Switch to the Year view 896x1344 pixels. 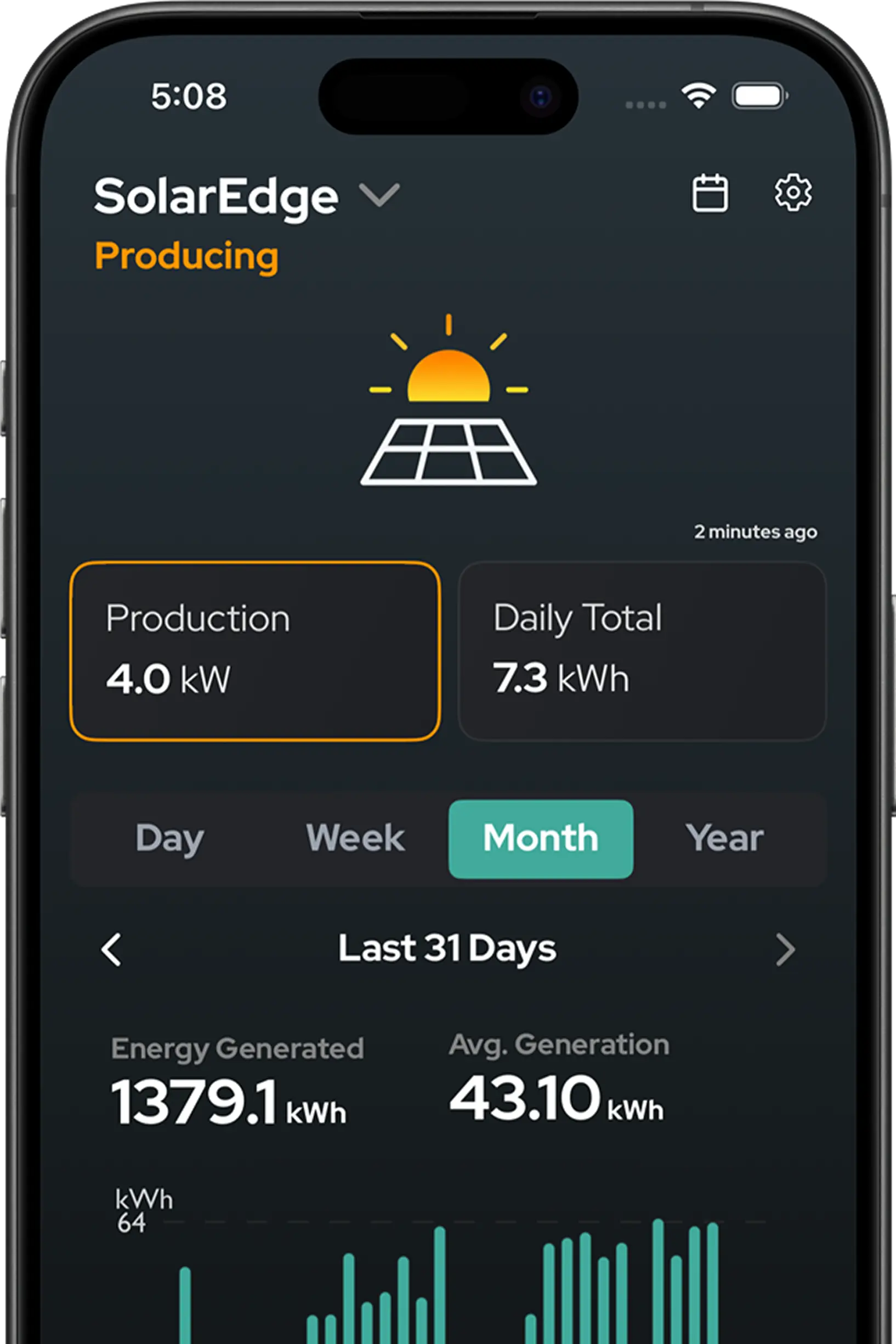[724, 839]
